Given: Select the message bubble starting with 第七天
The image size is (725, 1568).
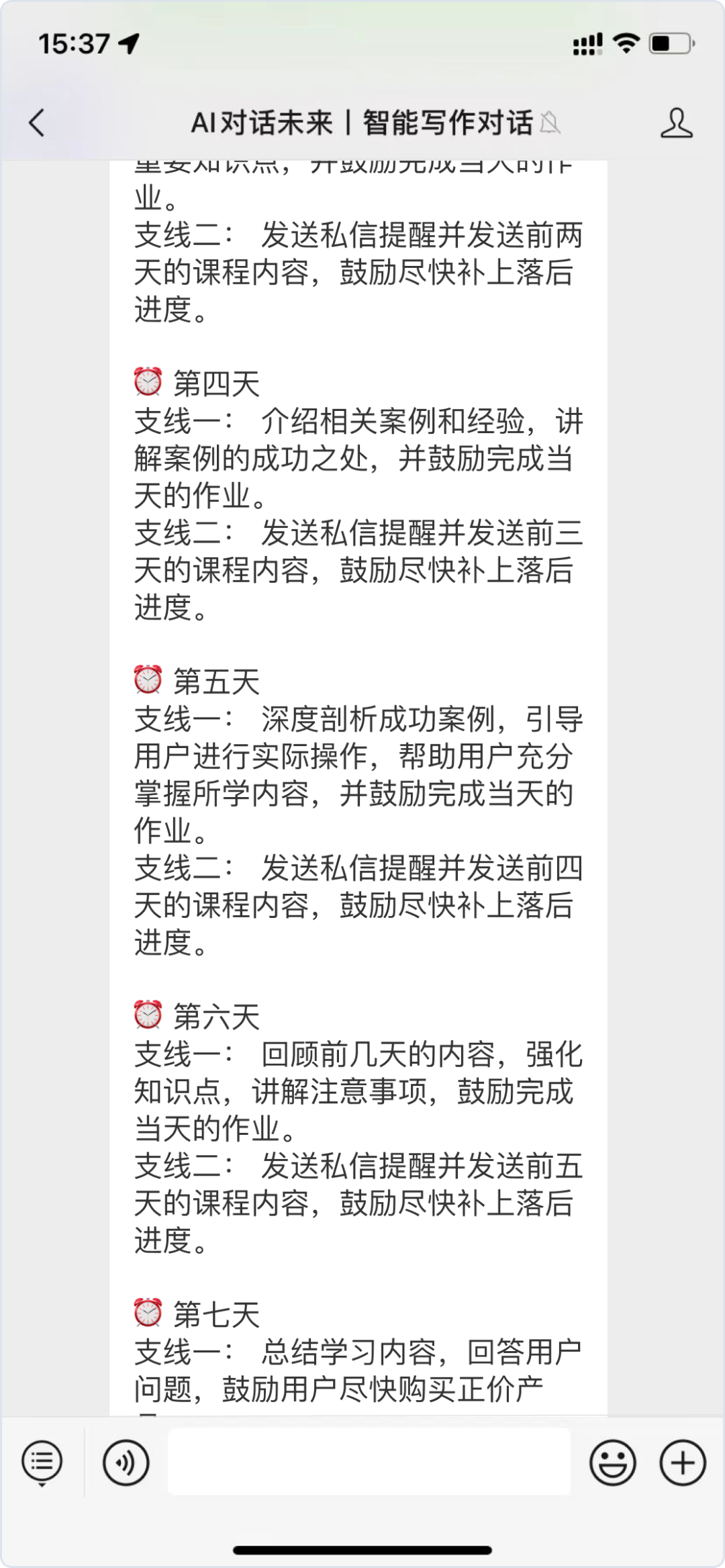Looking at the screenshot, I should pyautogui.click(x=215, y=1316).
